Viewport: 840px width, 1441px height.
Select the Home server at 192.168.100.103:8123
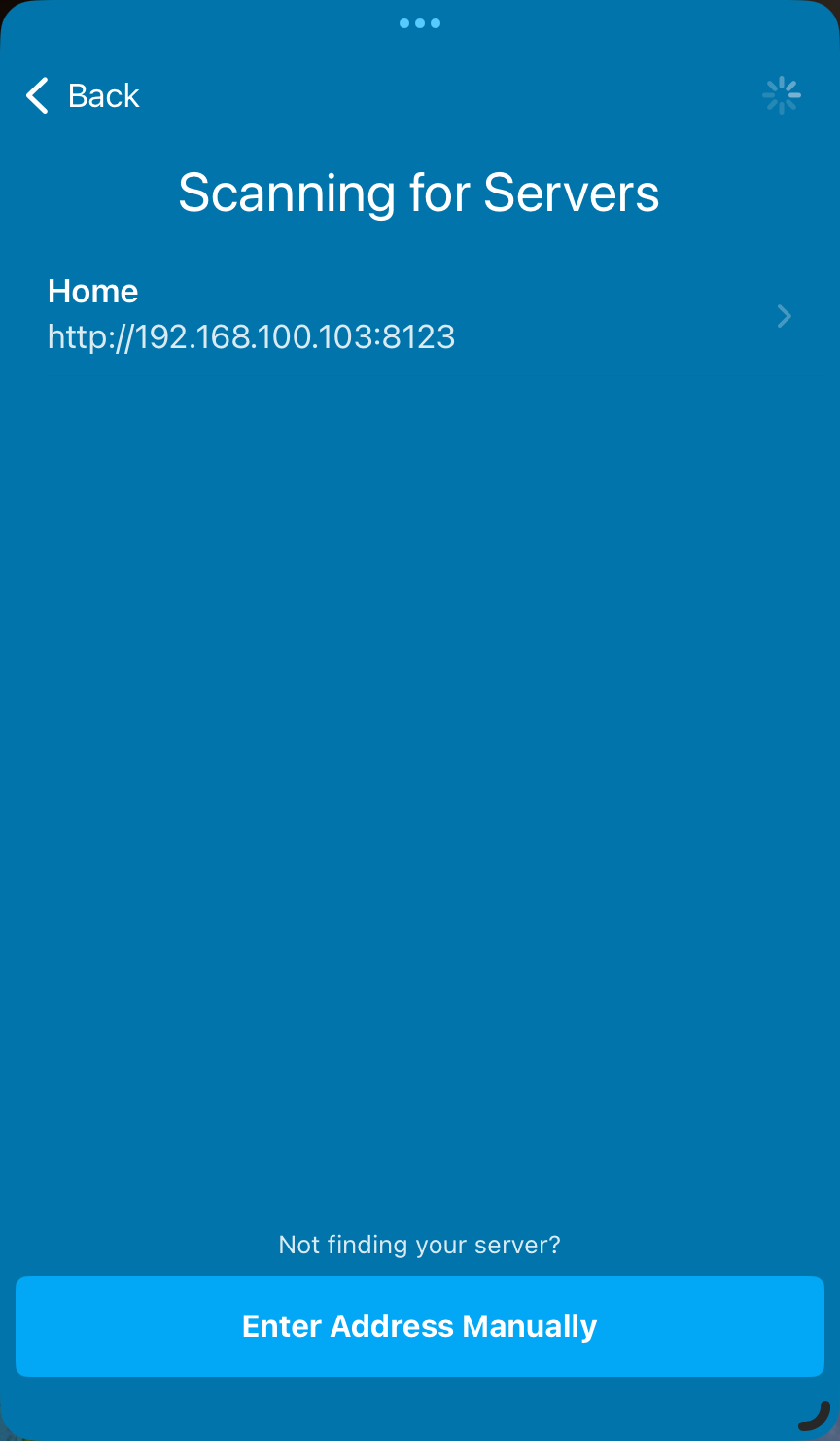point(420,315)
